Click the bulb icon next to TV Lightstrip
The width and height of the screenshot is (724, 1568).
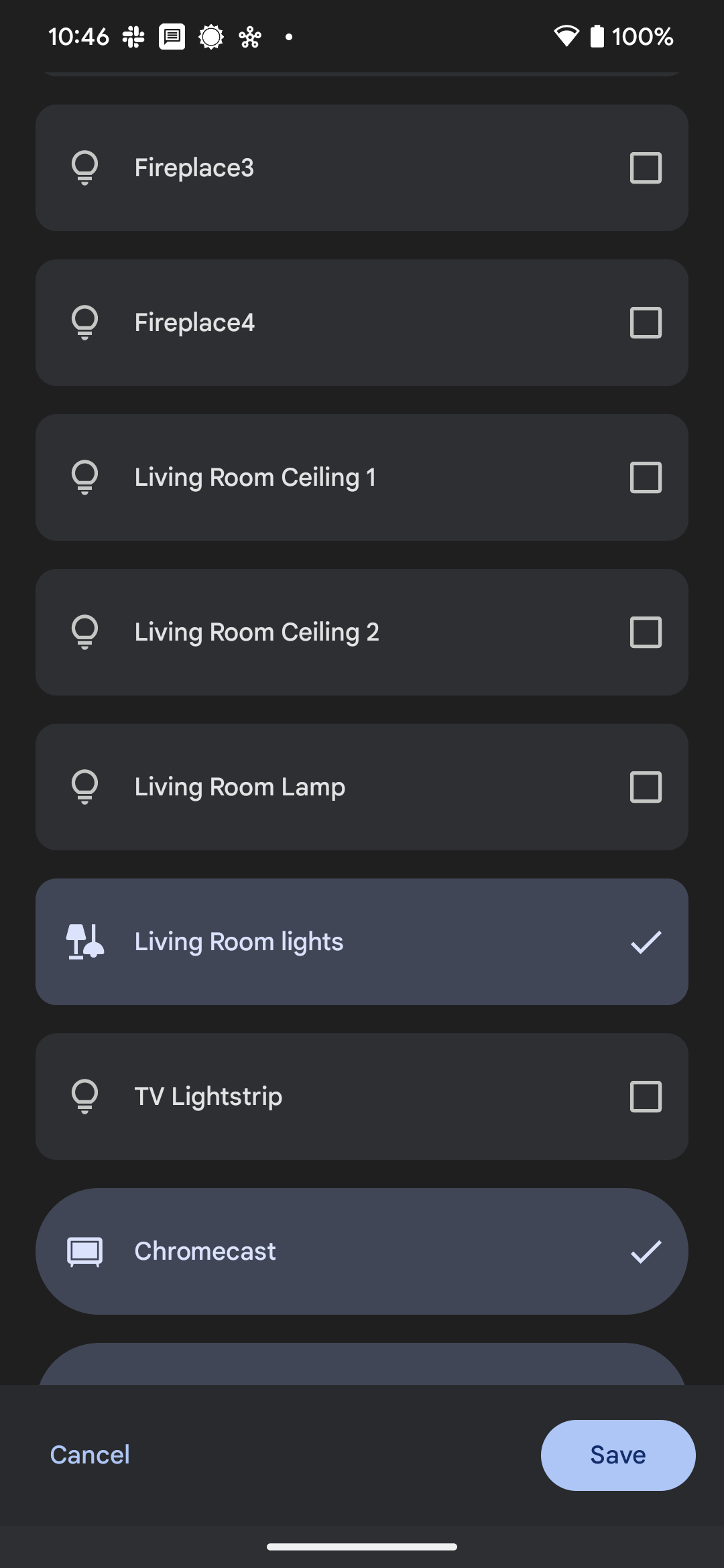tap(84, 1096)
